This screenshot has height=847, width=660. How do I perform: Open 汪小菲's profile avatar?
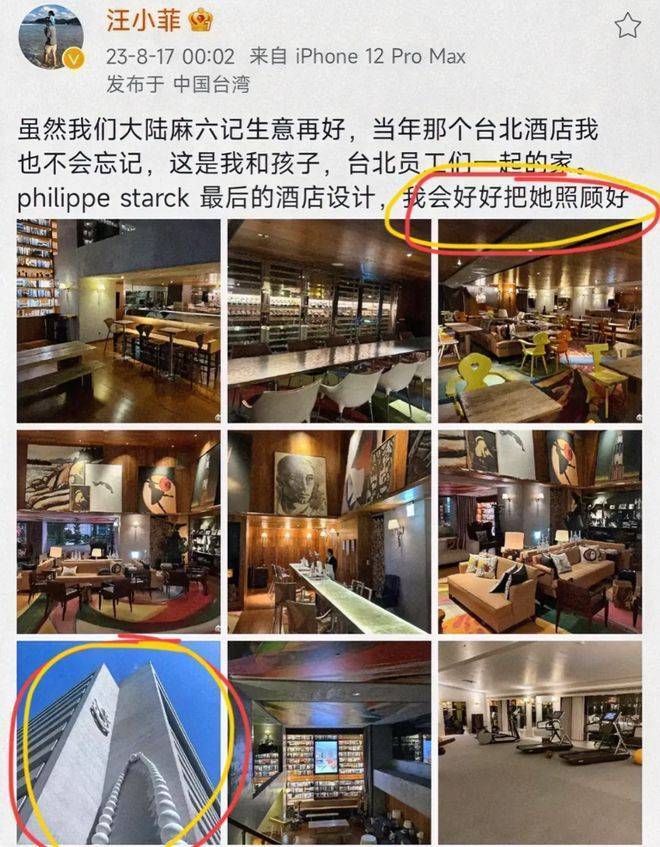50,37
